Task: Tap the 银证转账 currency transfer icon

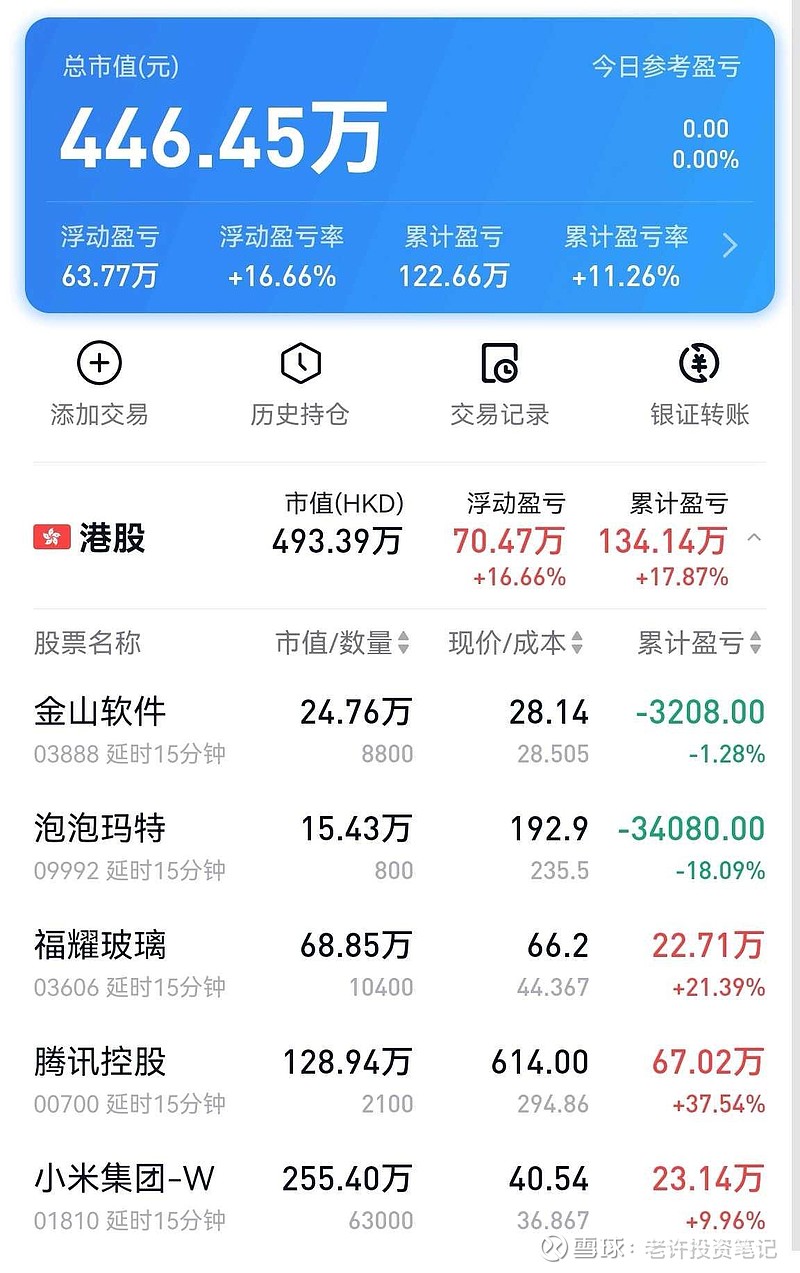Action: coord(698,363)
